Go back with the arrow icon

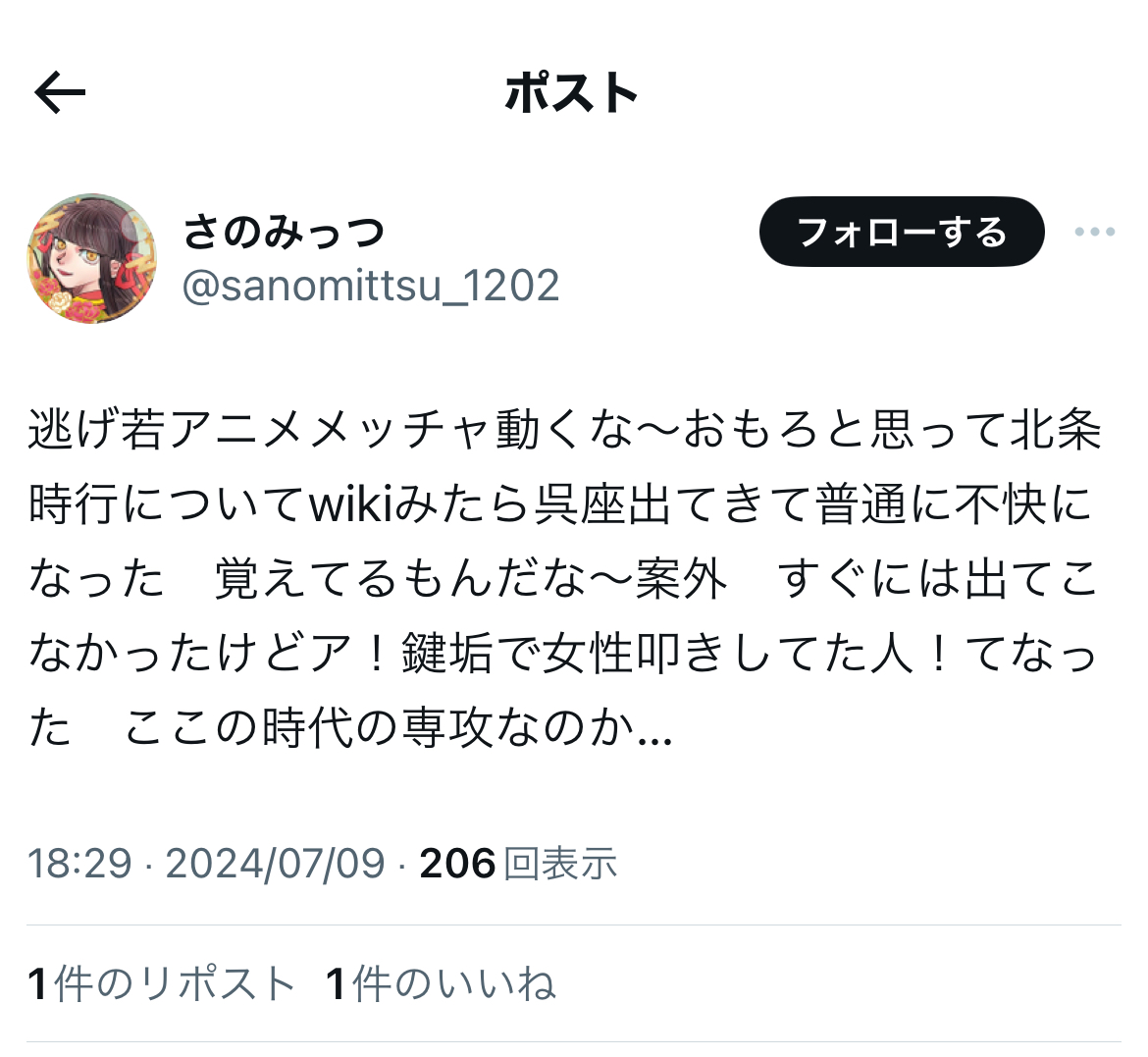pos(60,94)
